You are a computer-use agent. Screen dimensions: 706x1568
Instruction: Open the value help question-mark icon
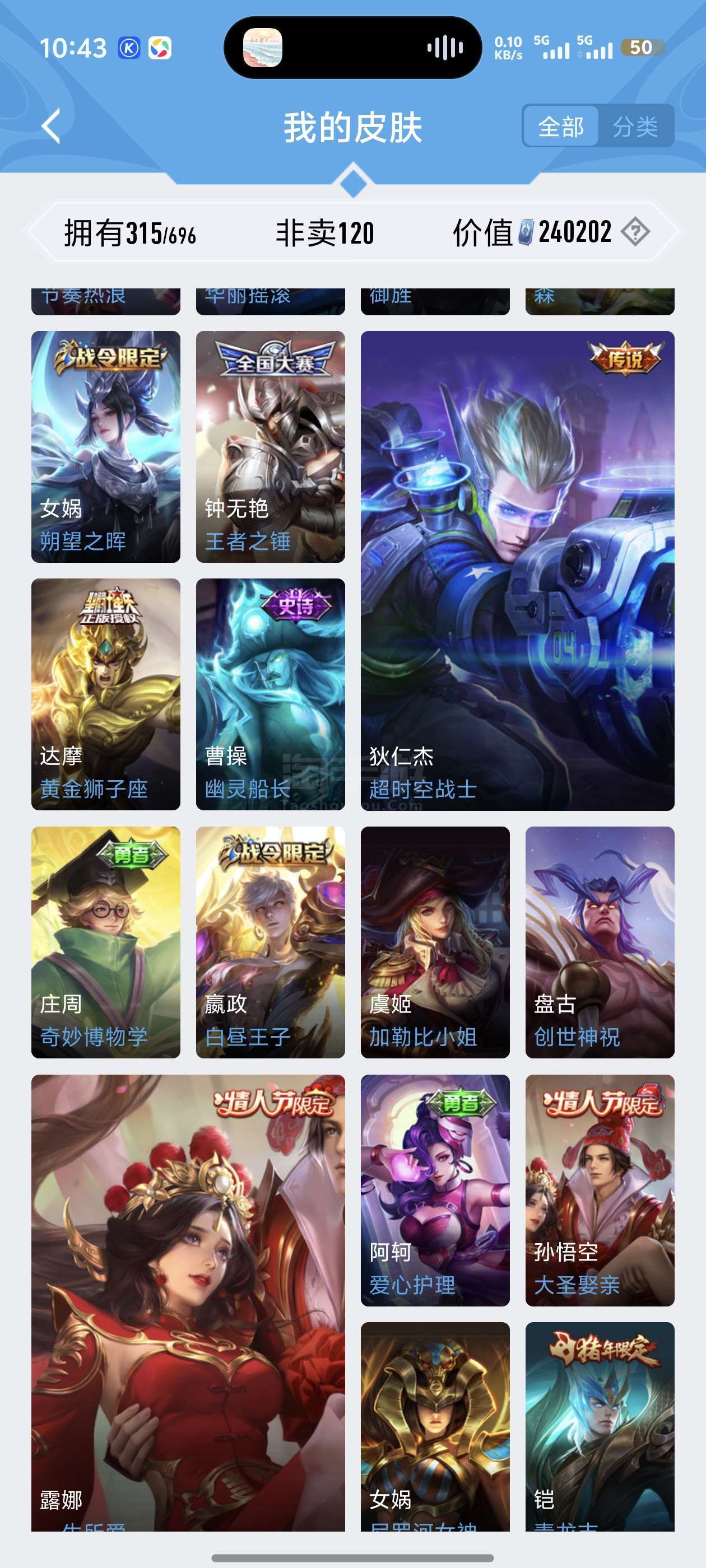tap(635, 232)
